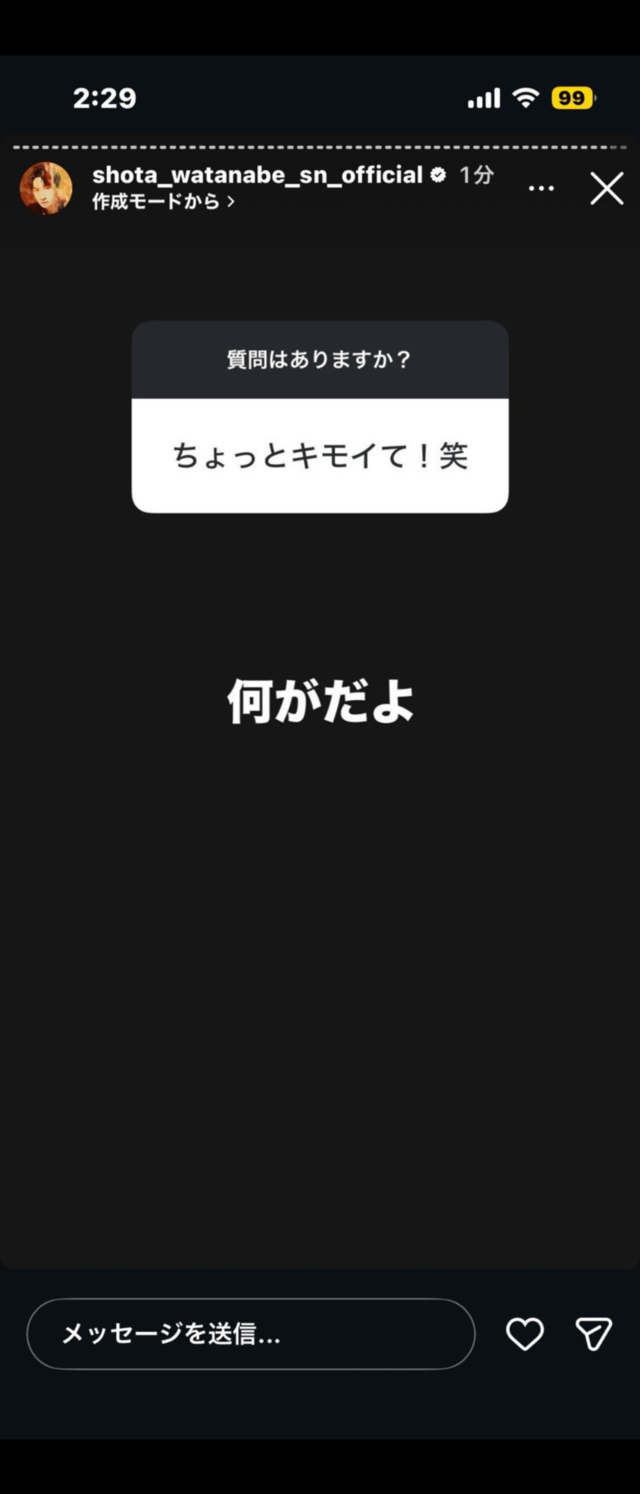Open shota_watanabe_sn_official profile picture

click(x=46, y=188)
